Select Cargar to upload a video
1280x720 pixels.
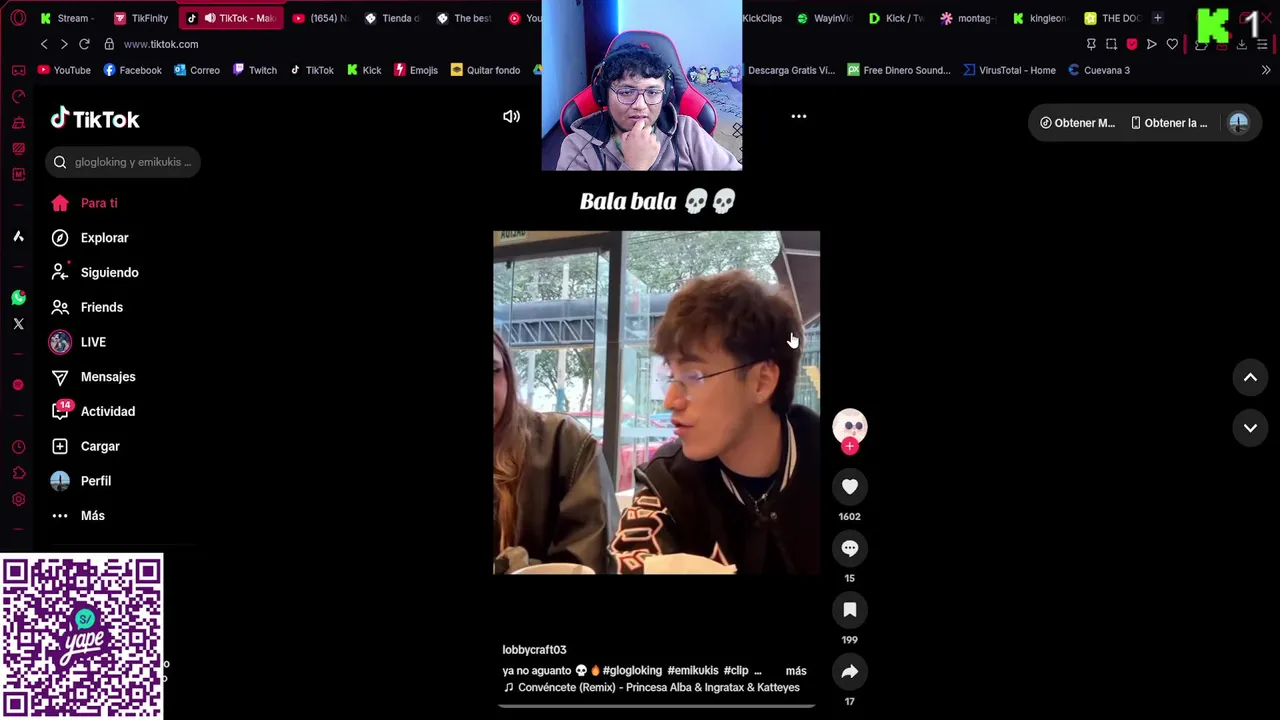tap(99, 446)
